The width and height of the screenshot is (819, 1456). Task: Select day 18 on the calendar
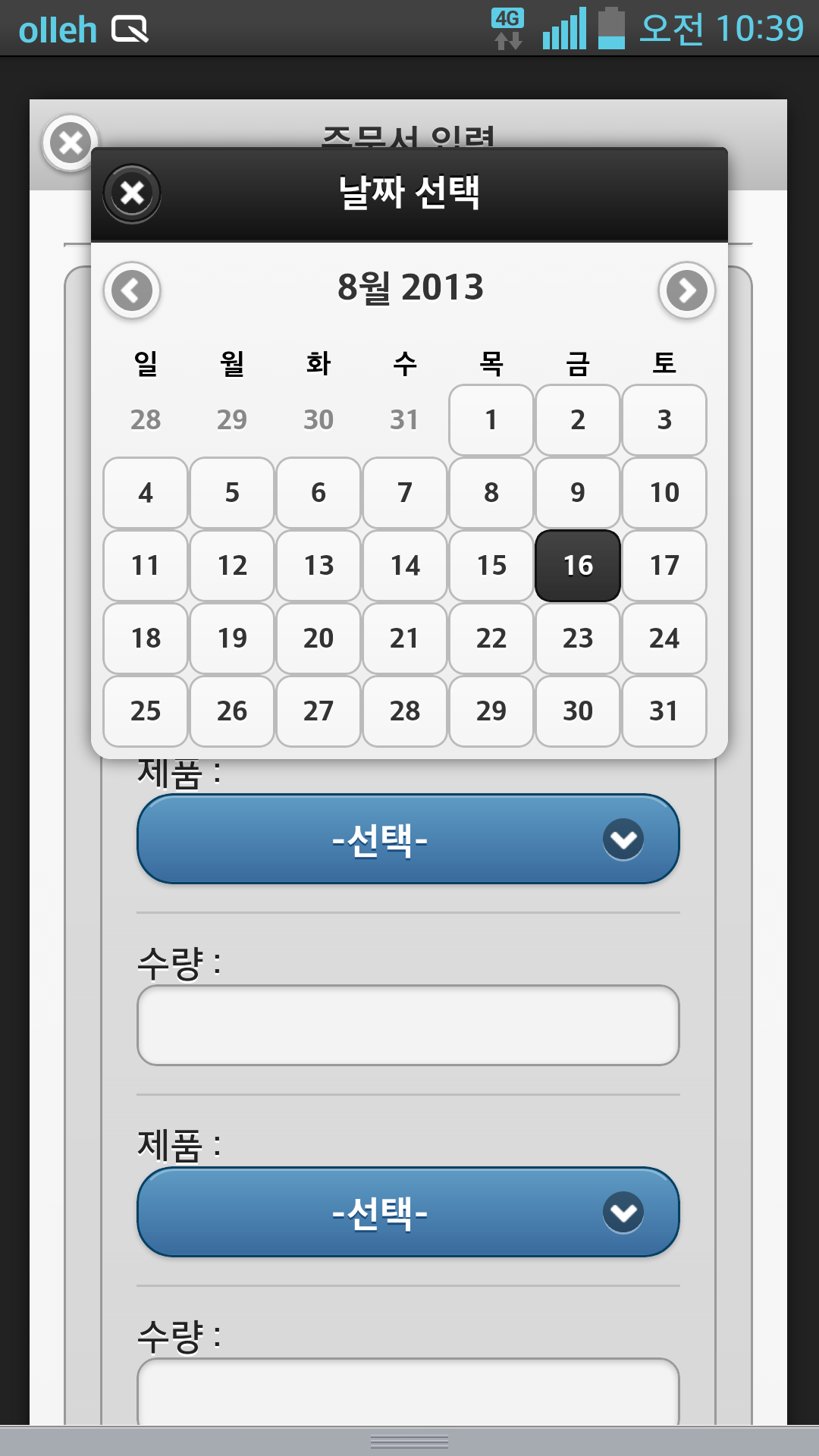pyautogui.click(x=146, y=638)
